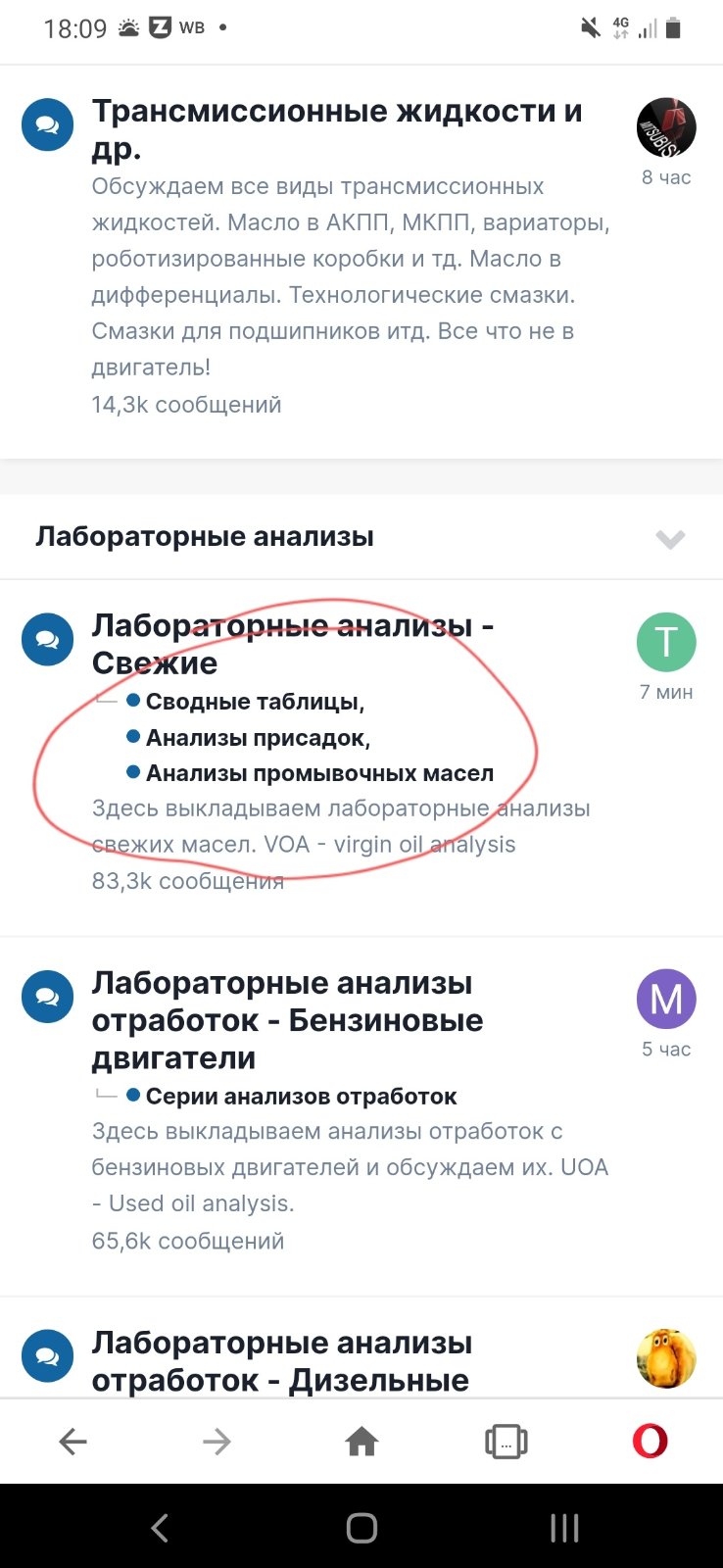Open subforum Сводные таблицы

click(255, 702)
